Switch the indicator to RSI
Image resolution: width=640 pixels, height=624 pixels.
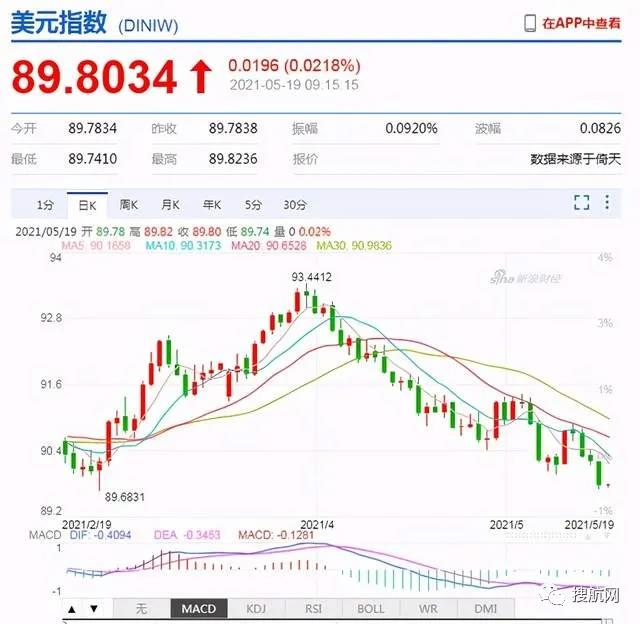coord(313,608)
